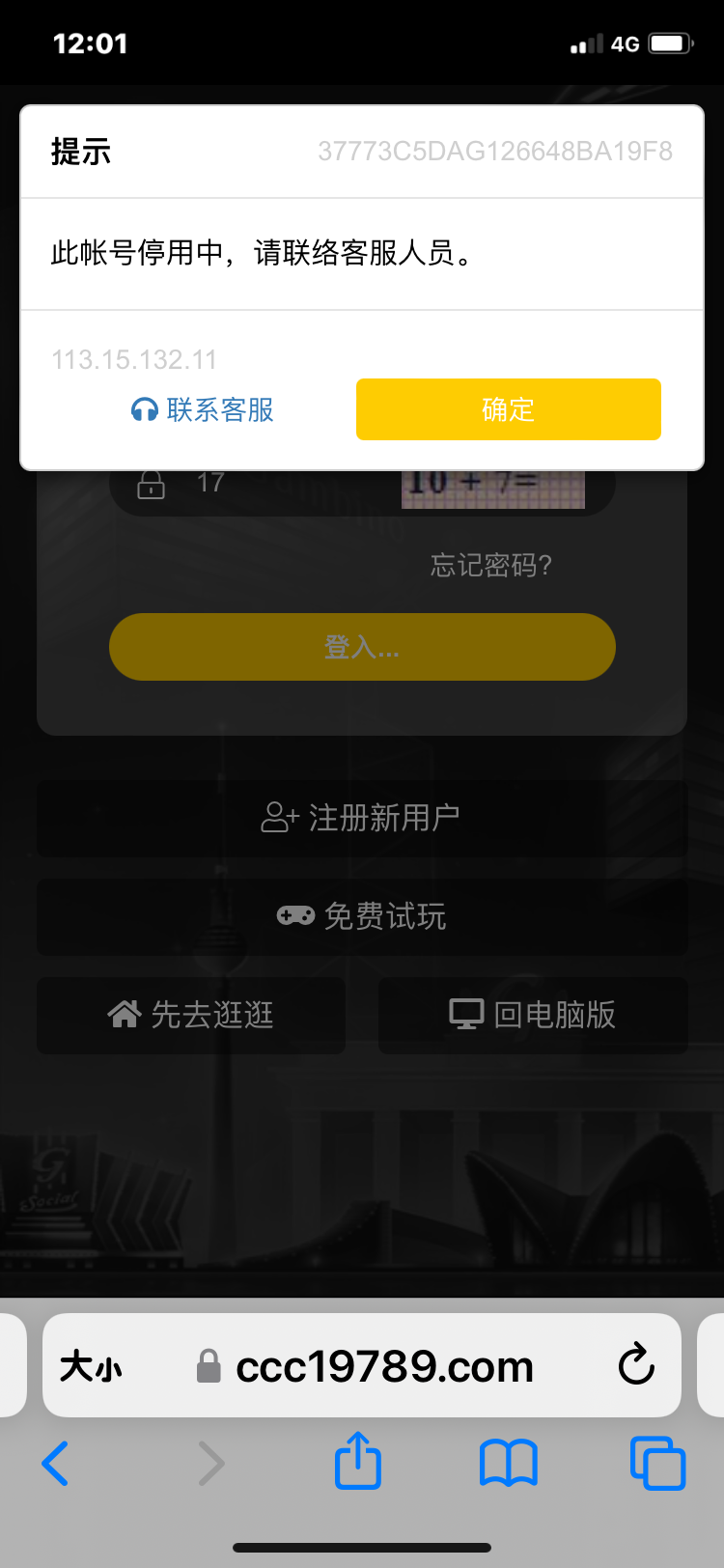Start 免费试玩 free trial

pos(361,916)
